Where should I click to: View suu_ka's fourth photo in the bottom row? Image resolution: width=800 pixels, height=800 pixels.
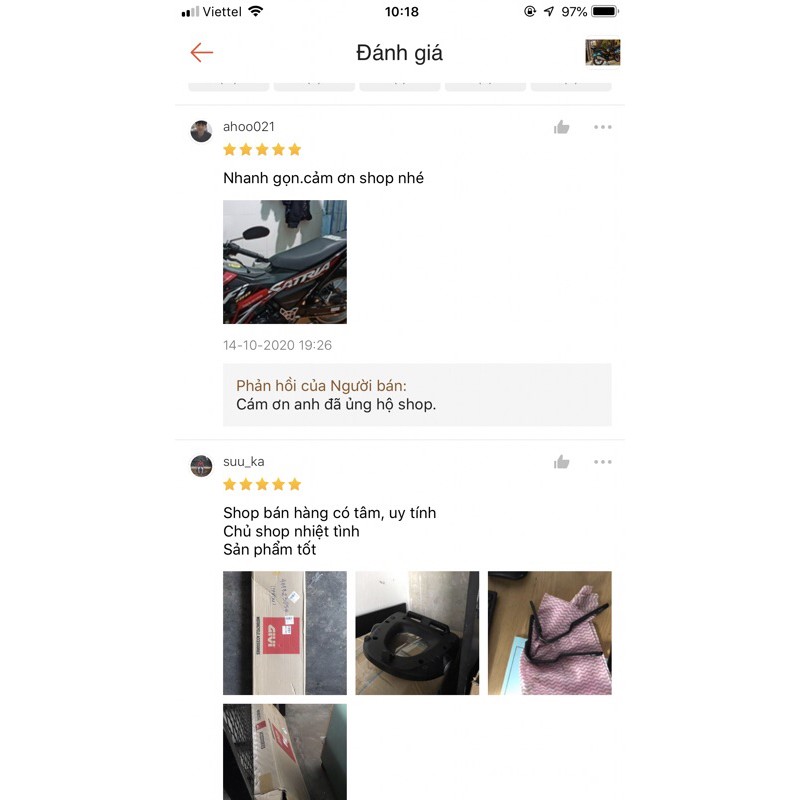tap(285, 751)
